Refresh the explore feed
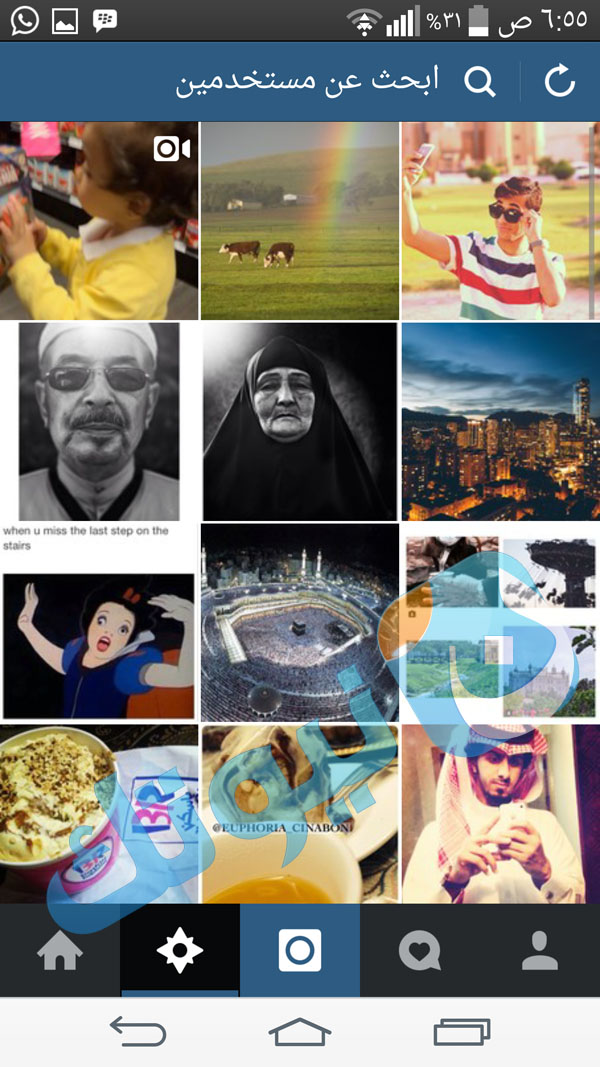This screenshot has width=600, height=1067. point(560,82)
